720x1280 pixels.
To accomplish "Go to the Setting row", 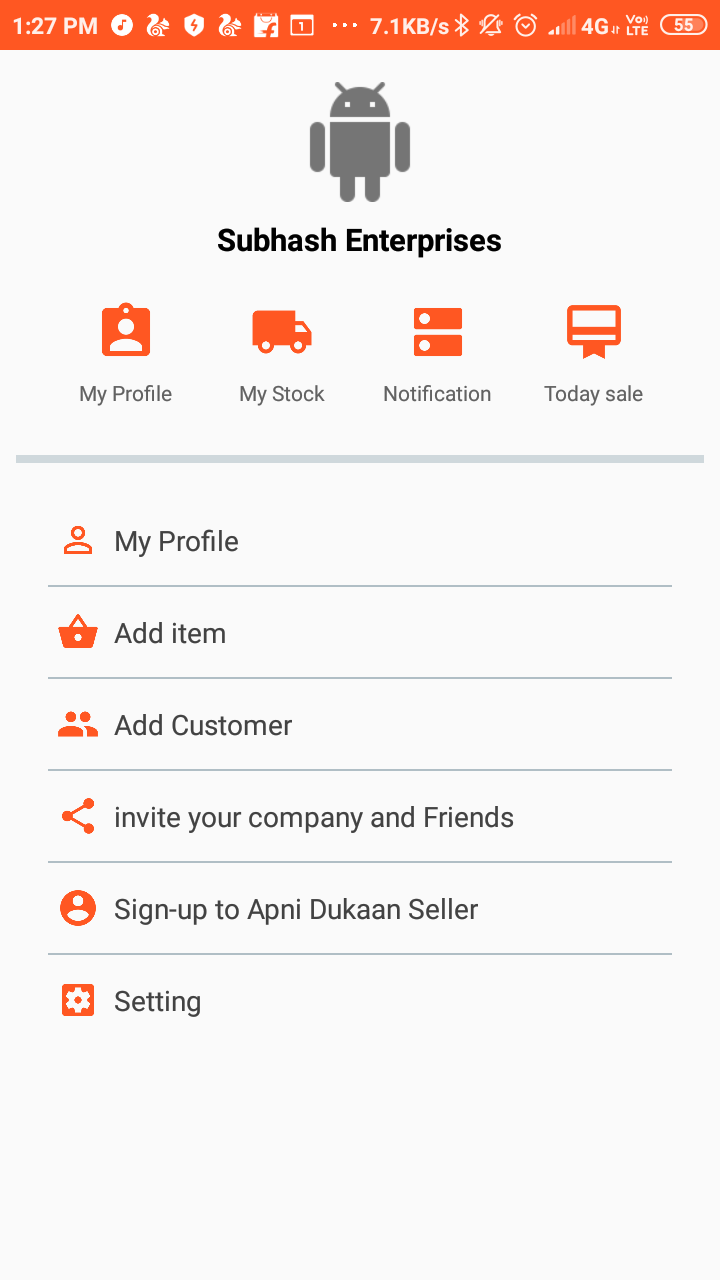I will click(x=360, y=1001).
